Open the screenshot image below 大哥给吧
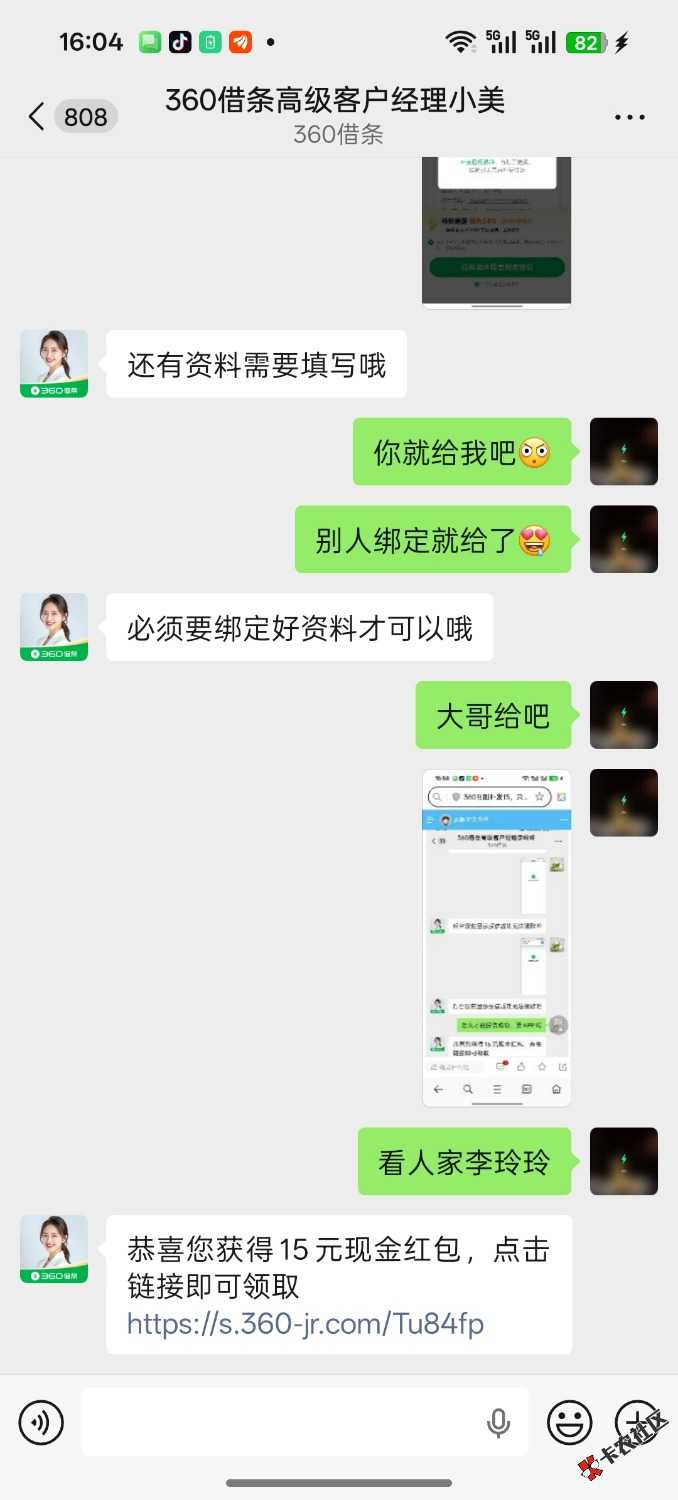 tap(496, 938)
